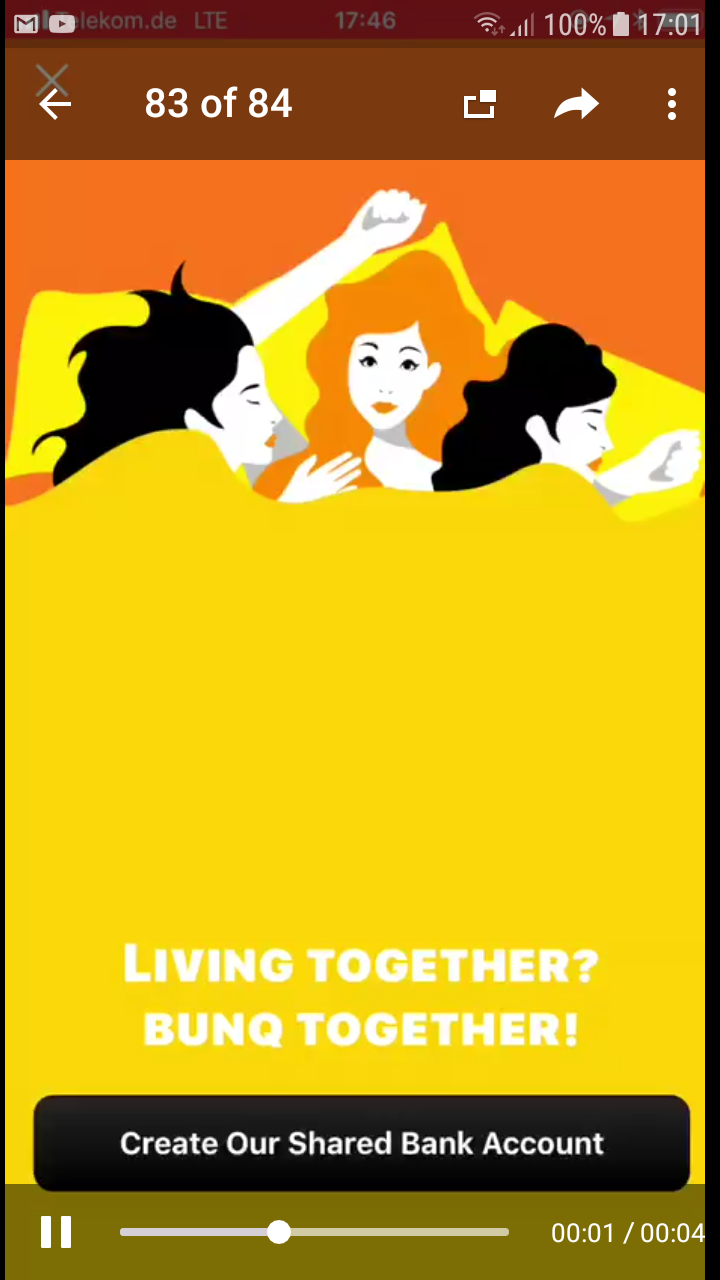Pause the video playback
Image resolution: width=720 pixels, height=1280 pixels.
56,1232
